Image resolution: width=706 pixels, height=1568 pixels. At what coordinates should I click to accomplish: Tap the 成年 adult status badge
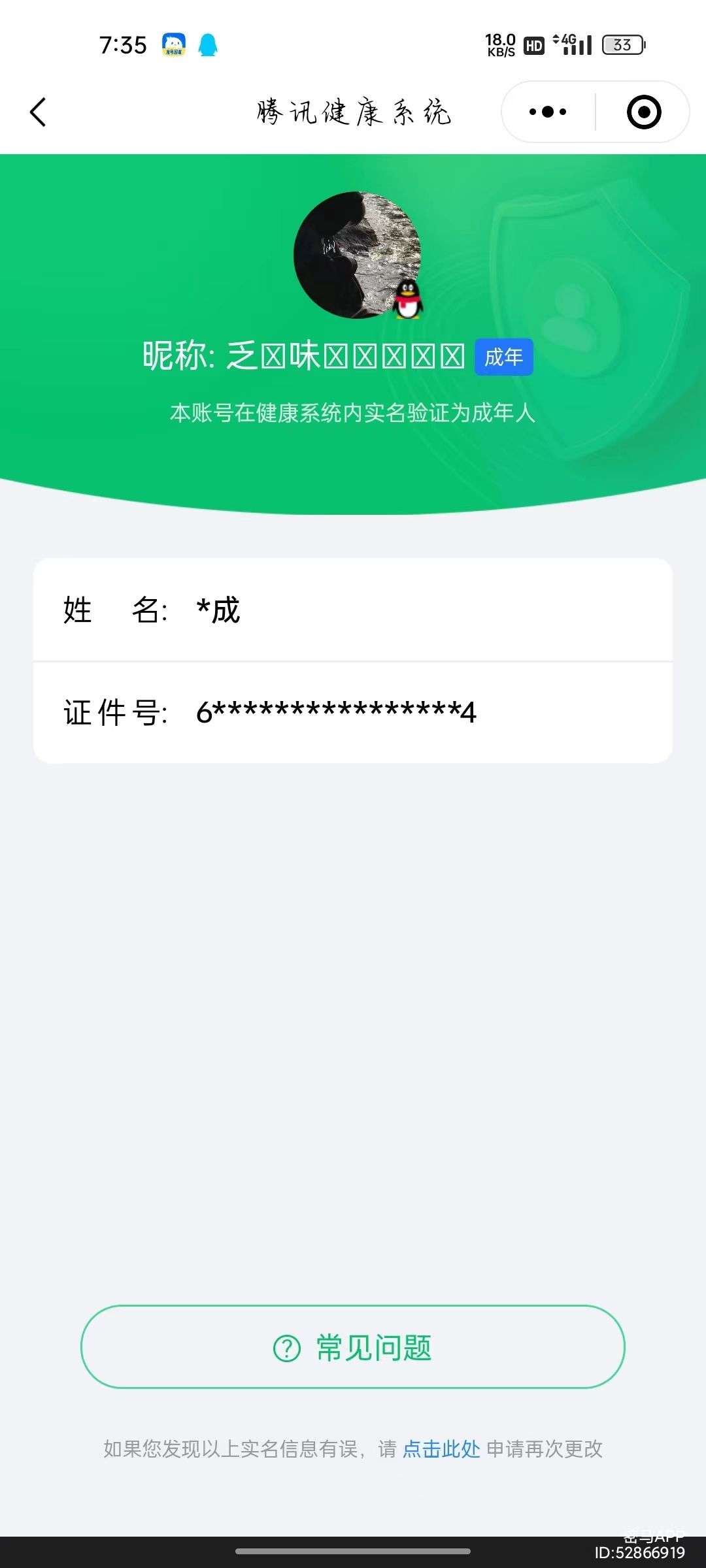click(x=504, y=357)
